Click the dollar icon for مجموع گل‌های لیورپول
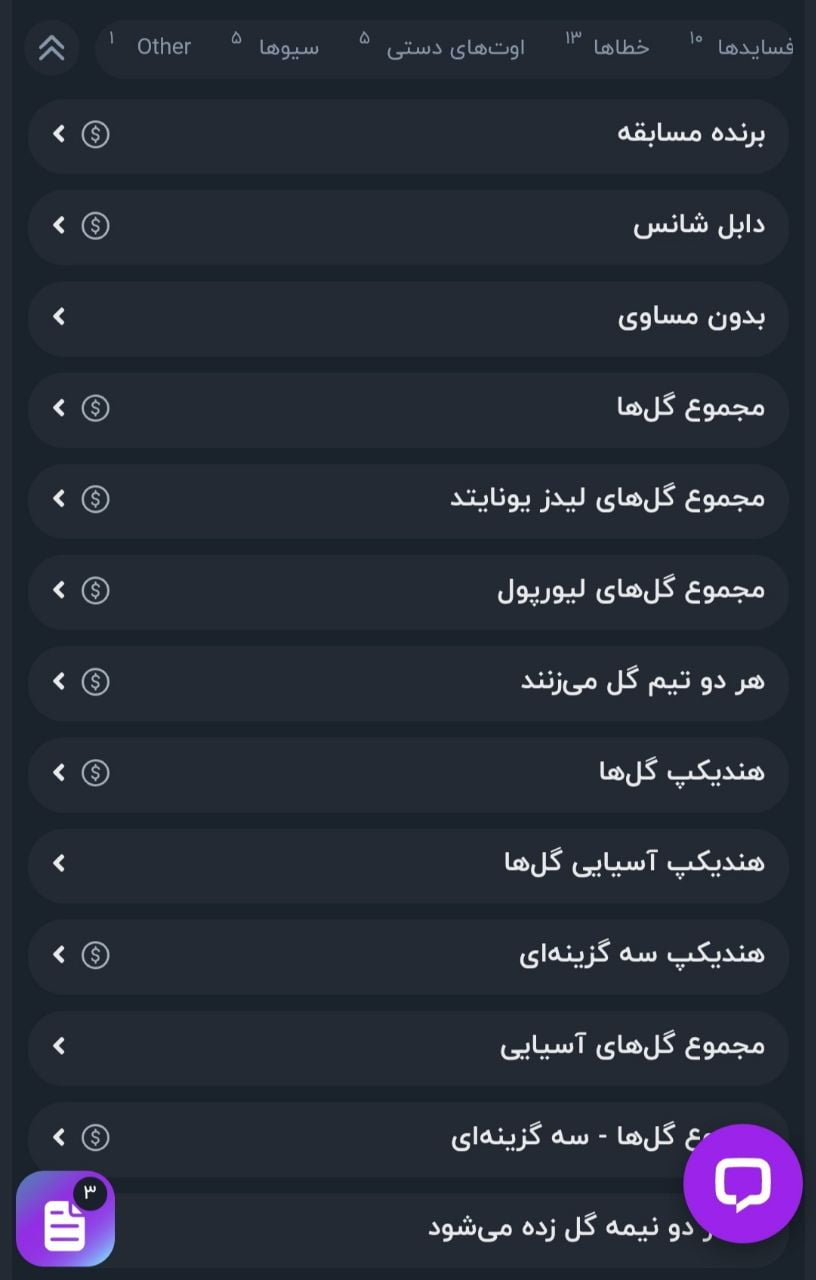This screenshot has height=1280, width=816. [x=96, y=590]
